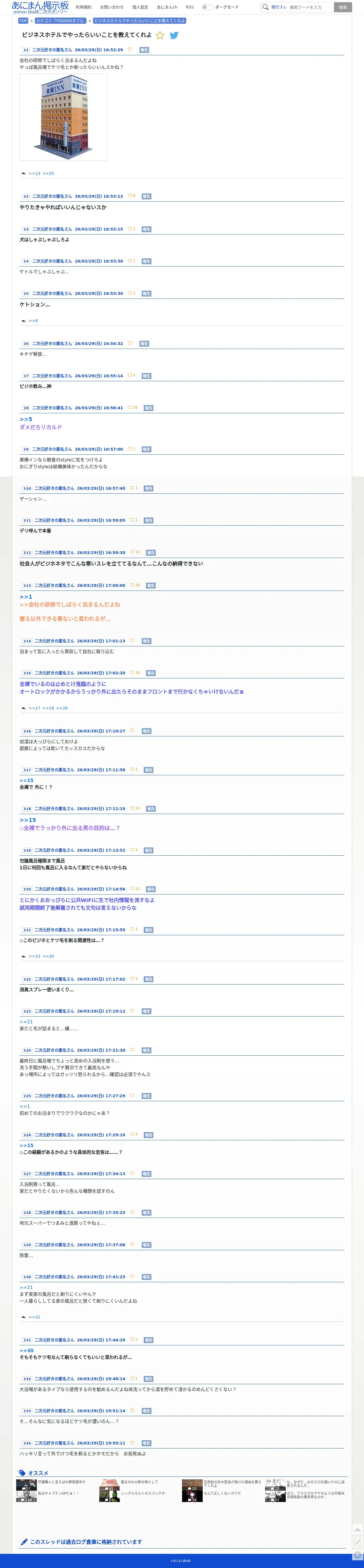Open recommended thread 守備職人と言えばの野球選手か

62,1482
